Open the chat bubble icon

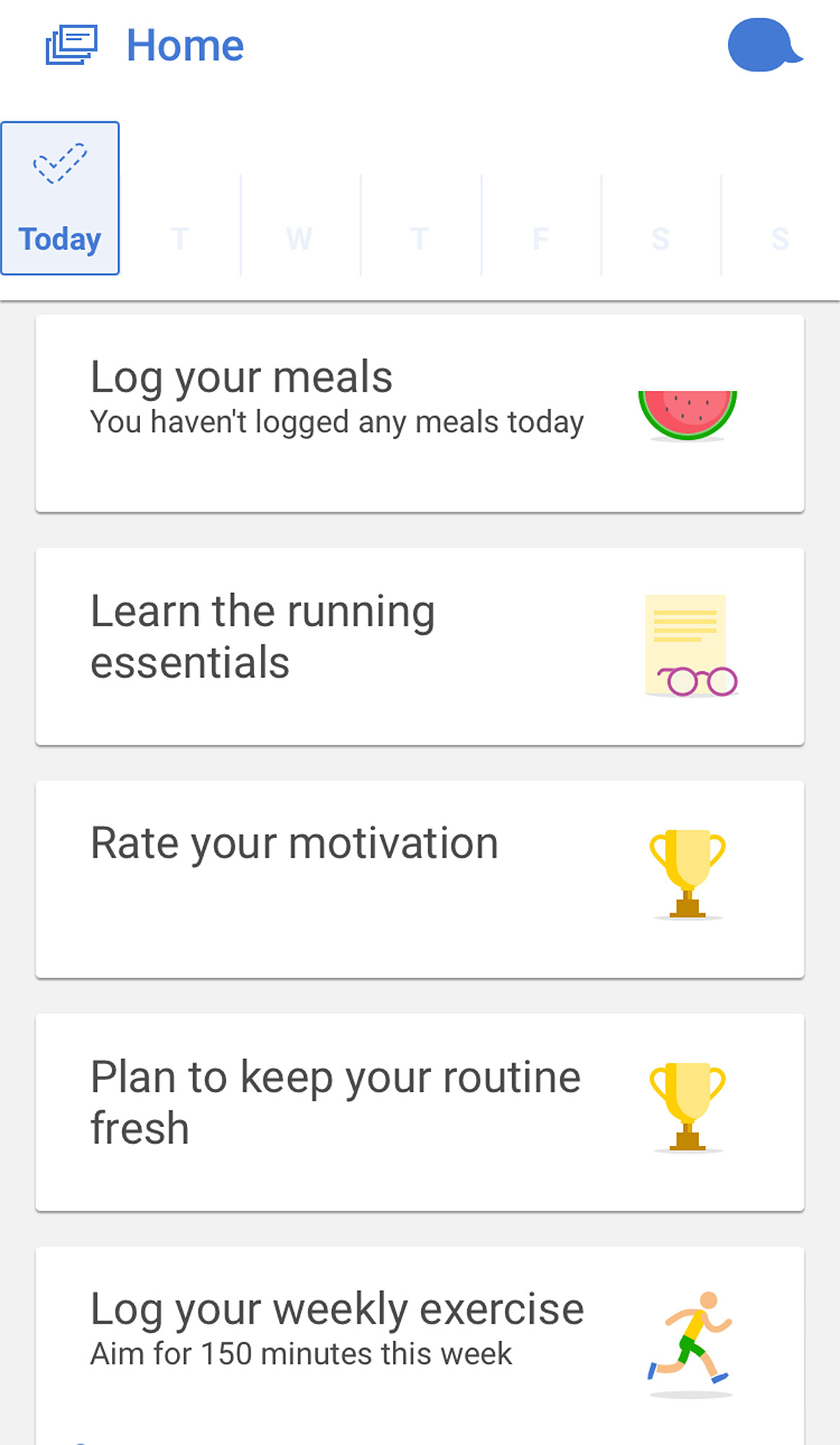[x=765, y=45]
